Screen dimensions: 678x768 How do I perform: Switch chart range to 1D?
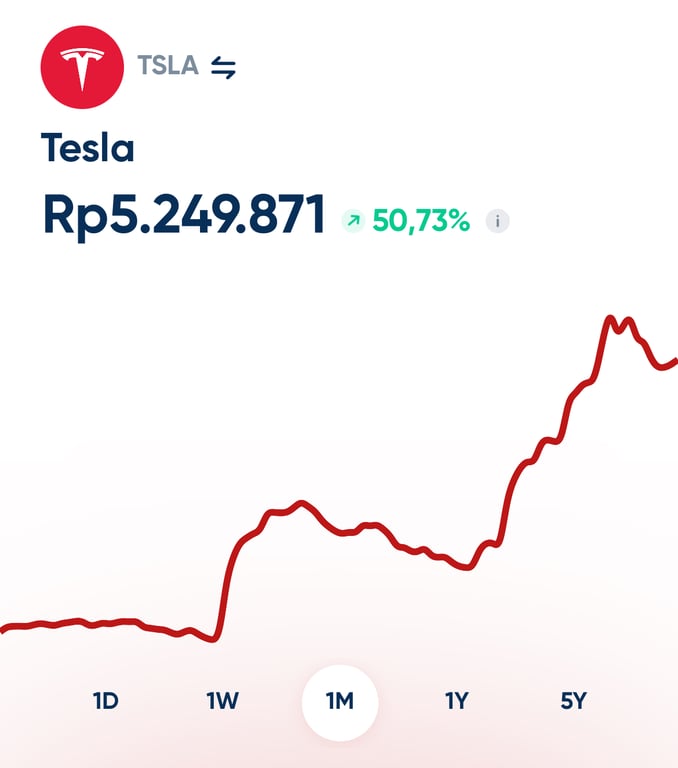[x=106, y=701]
